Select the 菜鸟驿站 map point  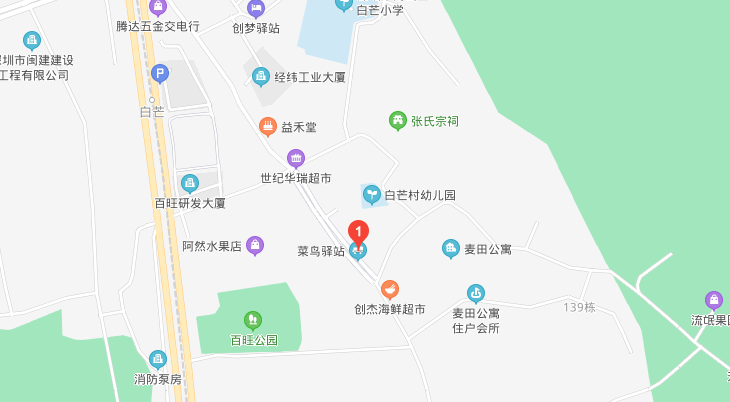[x=358, y=250]
